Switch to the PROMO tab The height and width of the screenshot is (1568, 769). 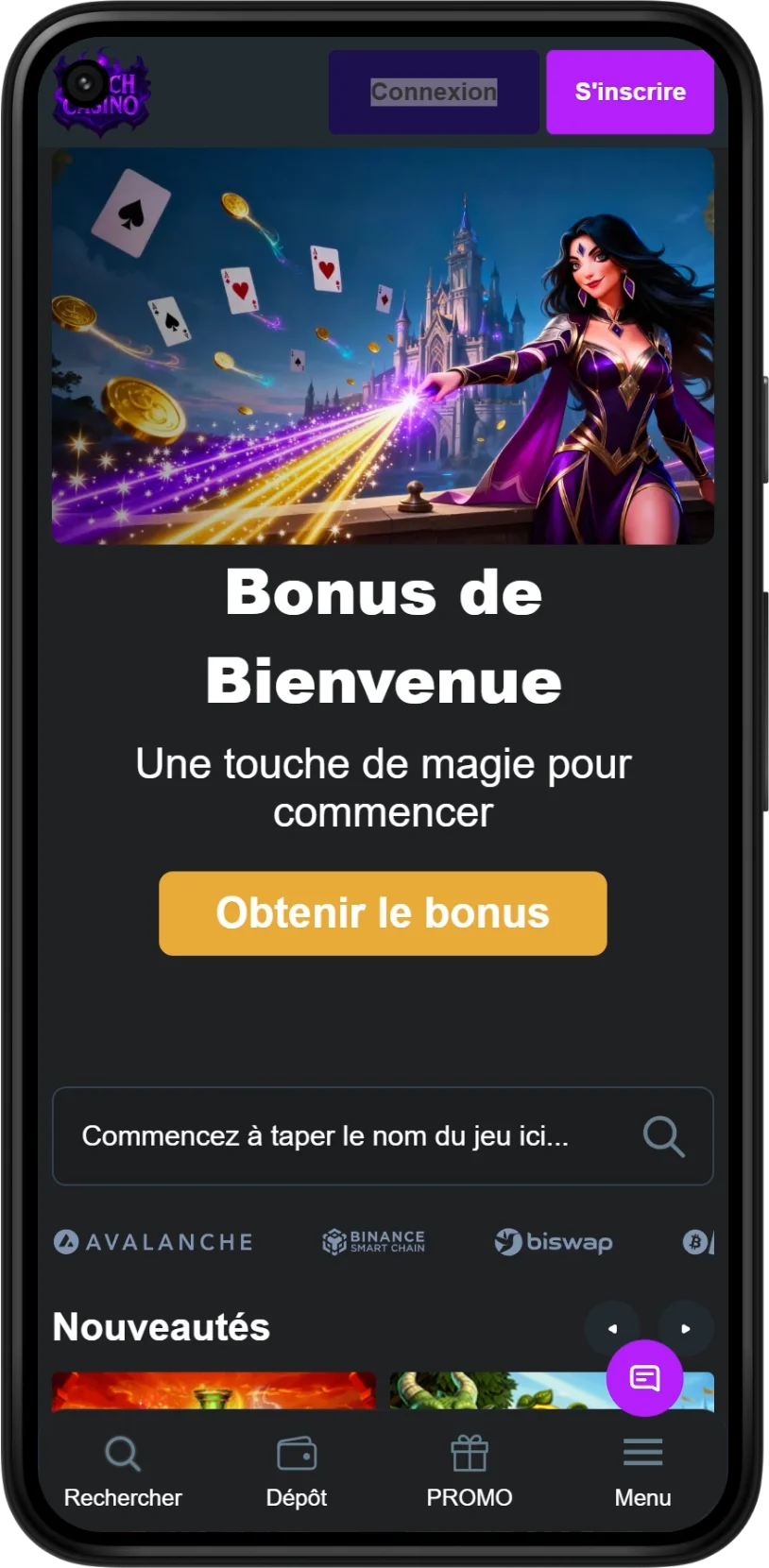coord(470,1471)
